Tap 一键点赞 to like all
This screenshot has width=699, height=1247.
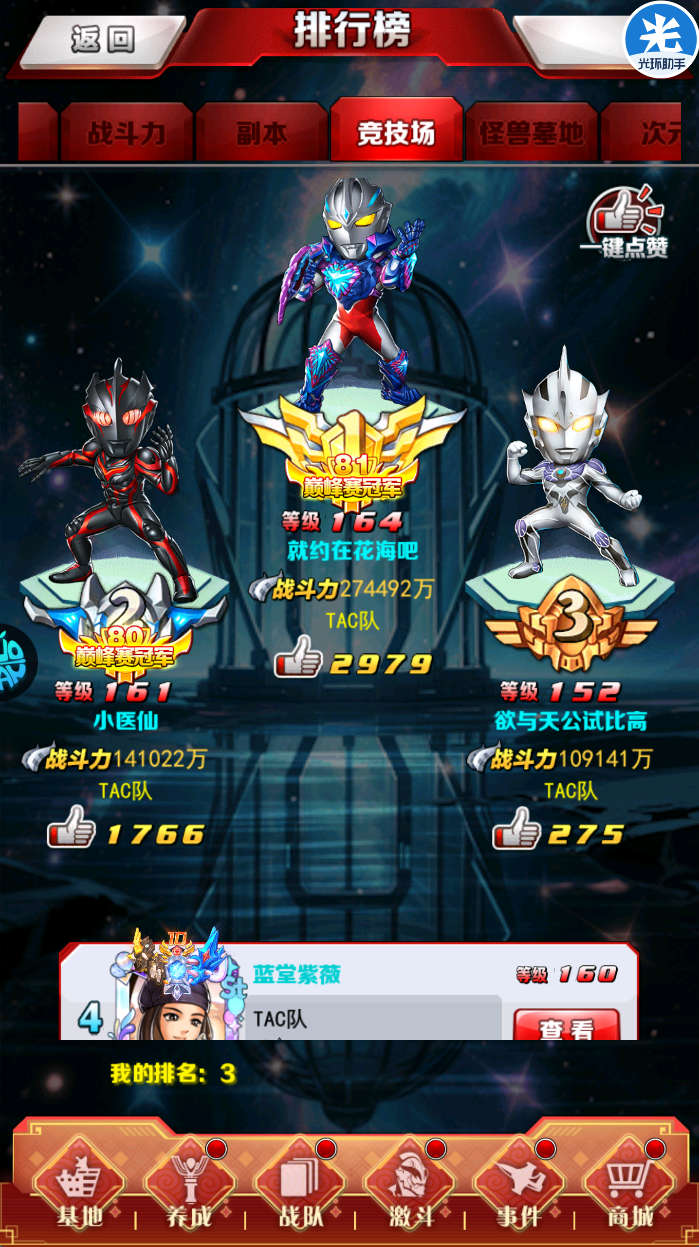pyautogui.click(x=625, y=222)
